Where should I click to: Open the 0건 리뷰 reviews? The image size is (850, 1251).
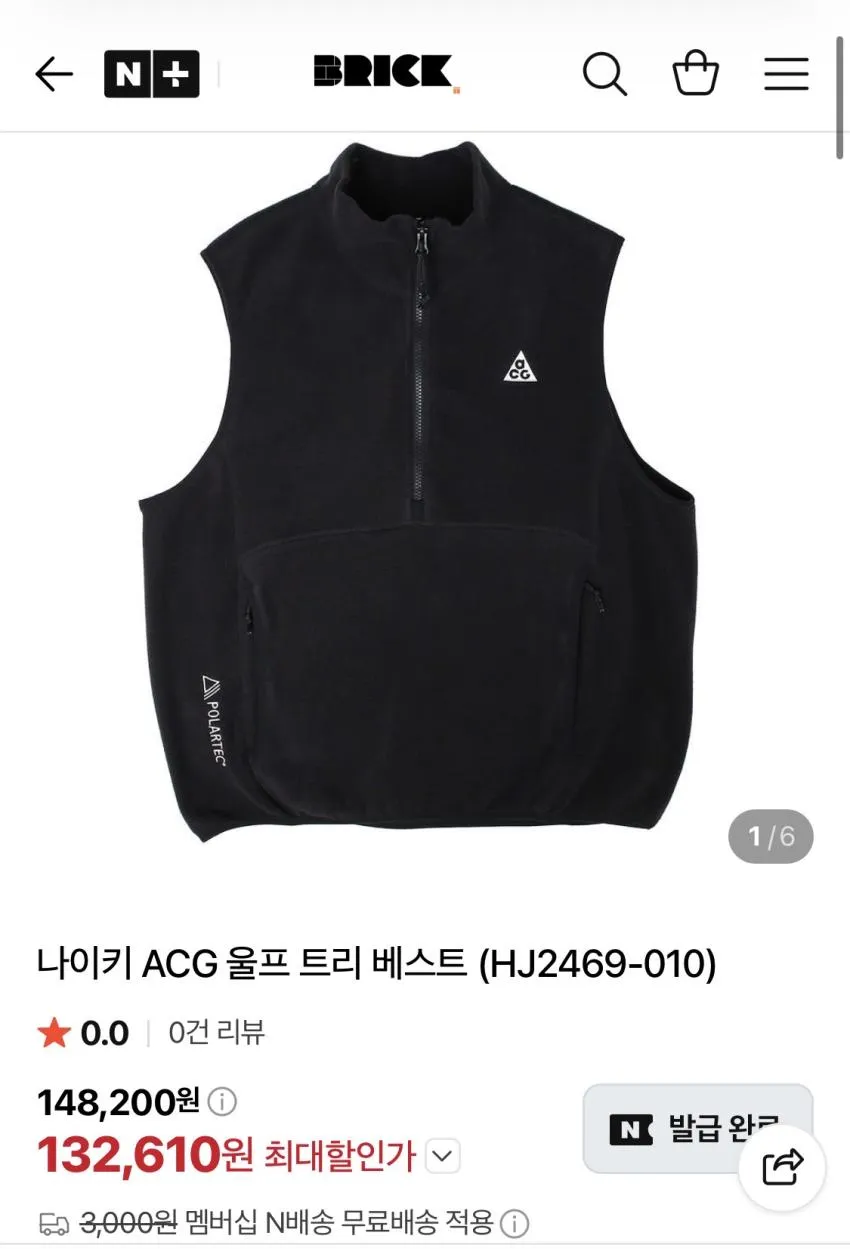[x=216, y=1032]
